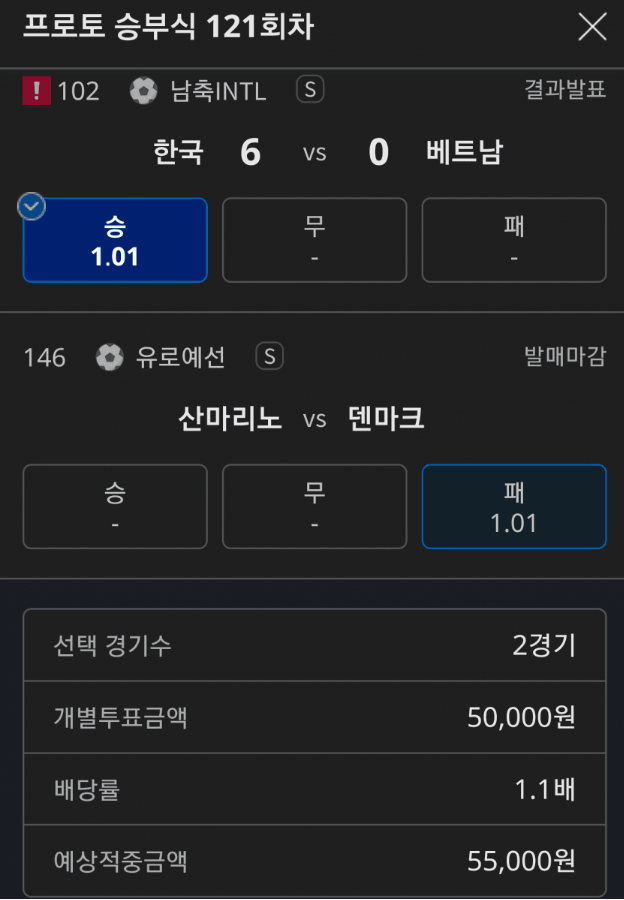Viewport: 624px width, 900px height.
Task: Tap the S badge beside 남축INTL
Action: (310, 90)
